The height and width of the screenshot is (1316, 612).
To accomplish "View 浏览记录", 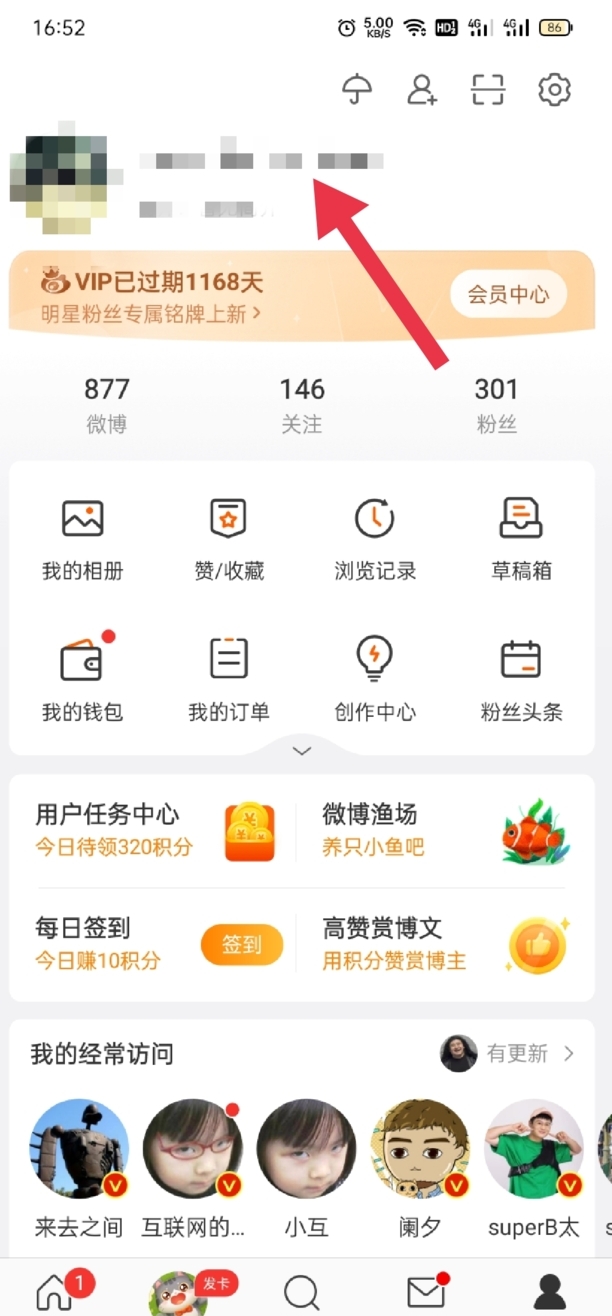I will 375,539.
